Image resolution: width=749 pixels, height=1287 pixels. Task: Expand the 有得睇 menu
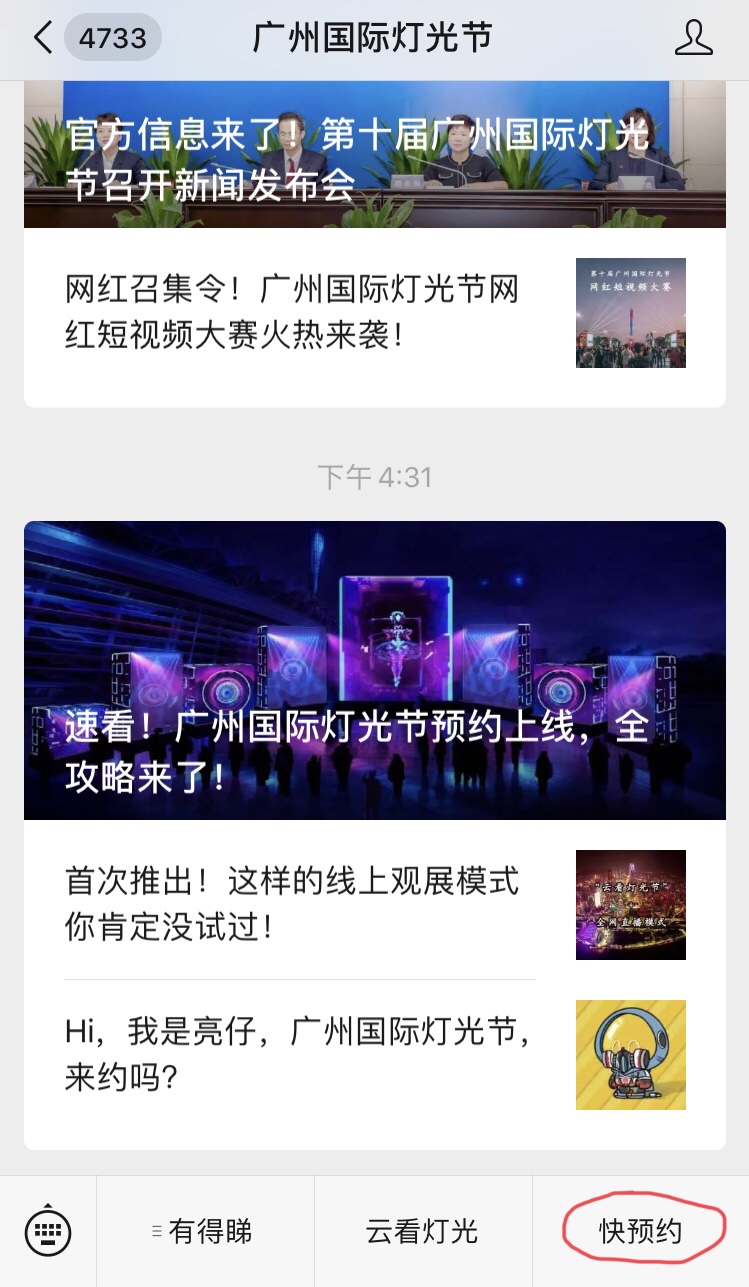point(205,1231)
